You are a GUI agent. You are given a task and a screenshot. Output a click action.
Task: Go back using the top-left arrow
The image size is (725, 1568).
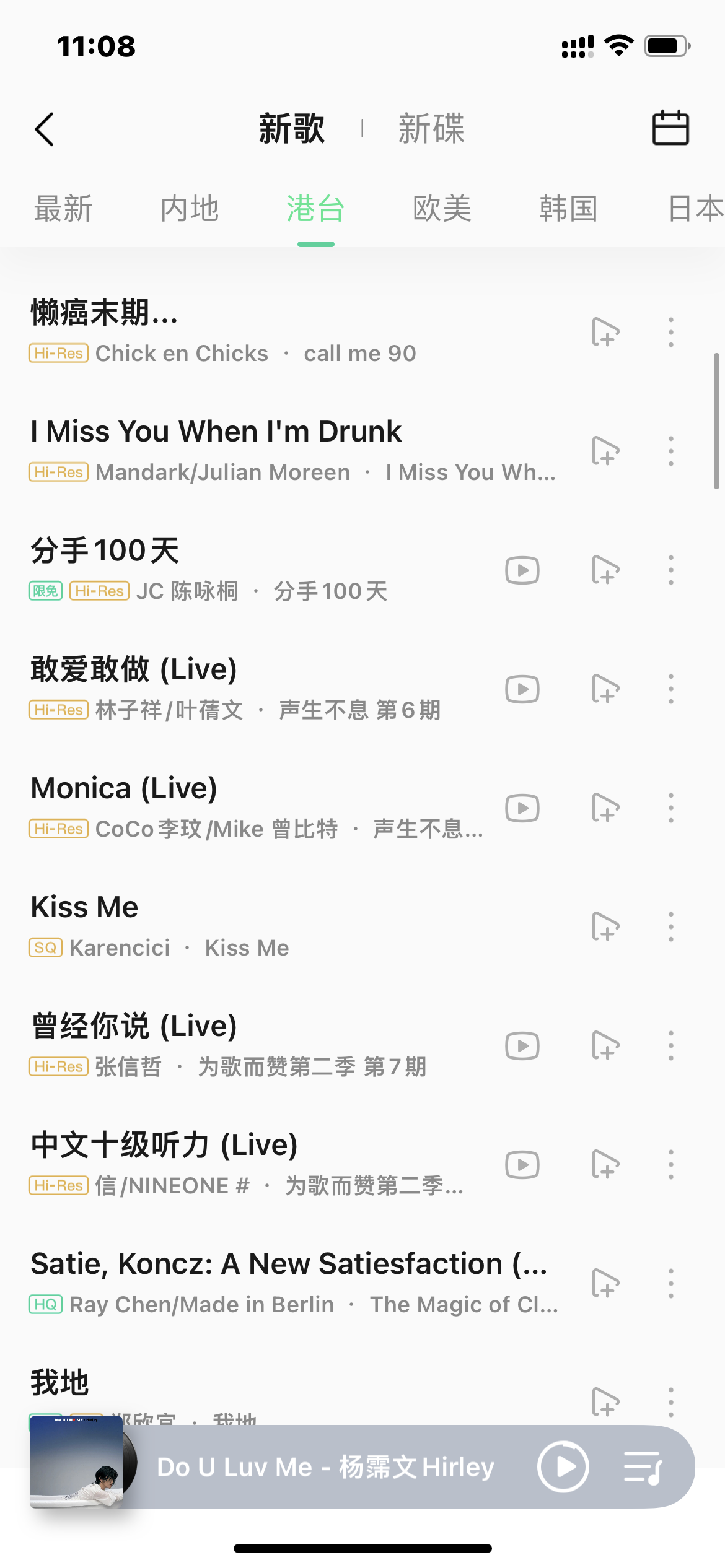point(45,129)
